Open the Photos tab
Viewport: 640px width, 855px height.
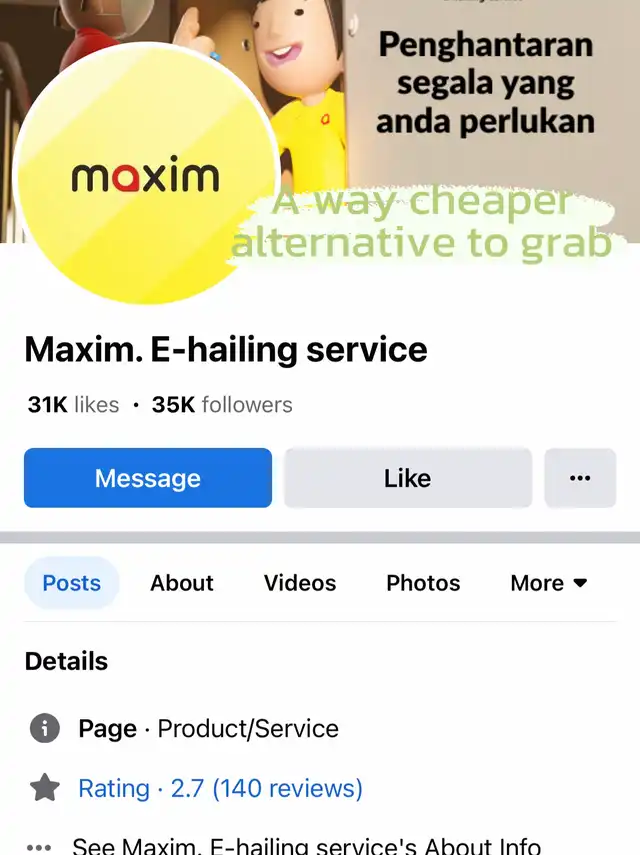(423, 583)
